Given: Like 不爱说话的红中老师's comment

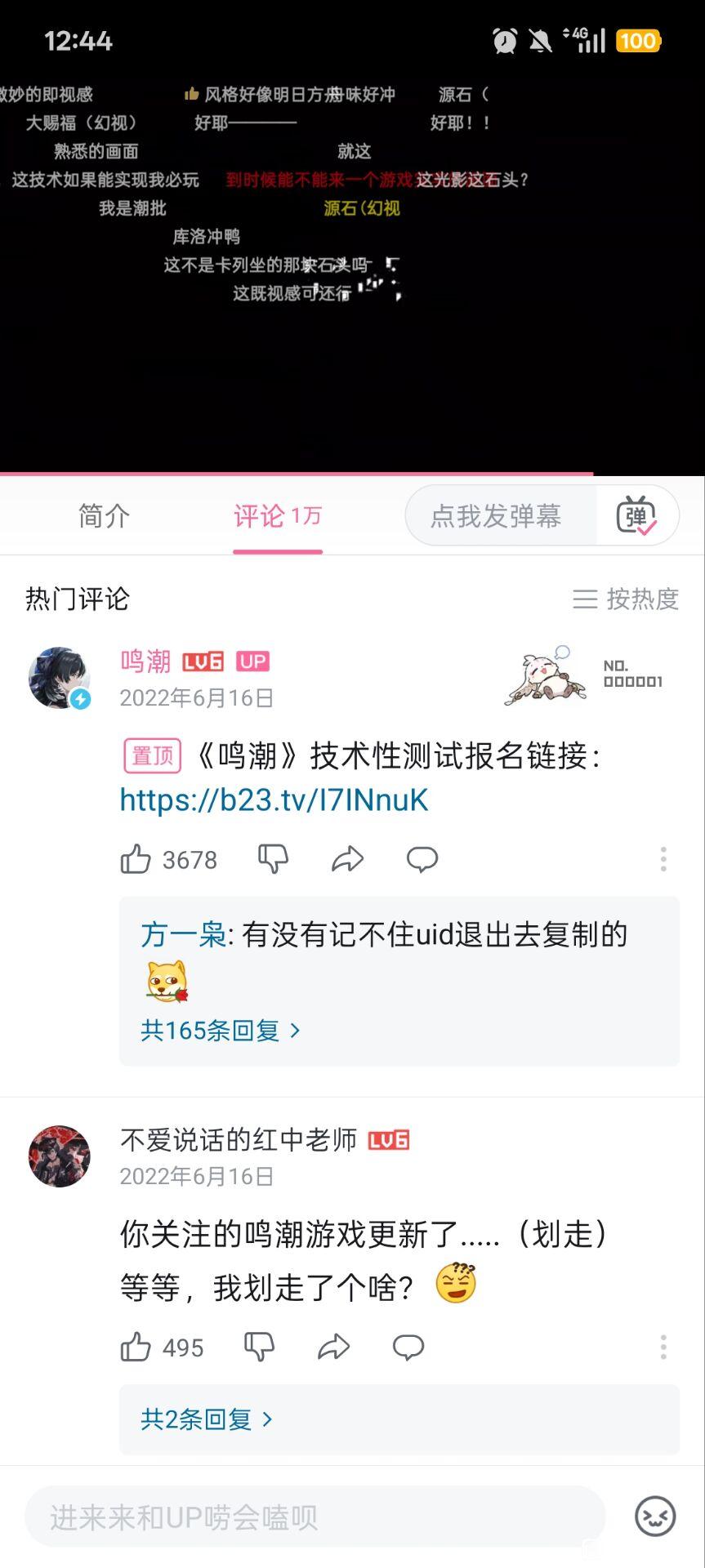Looking at the screenshot, I should point(136,1347).
